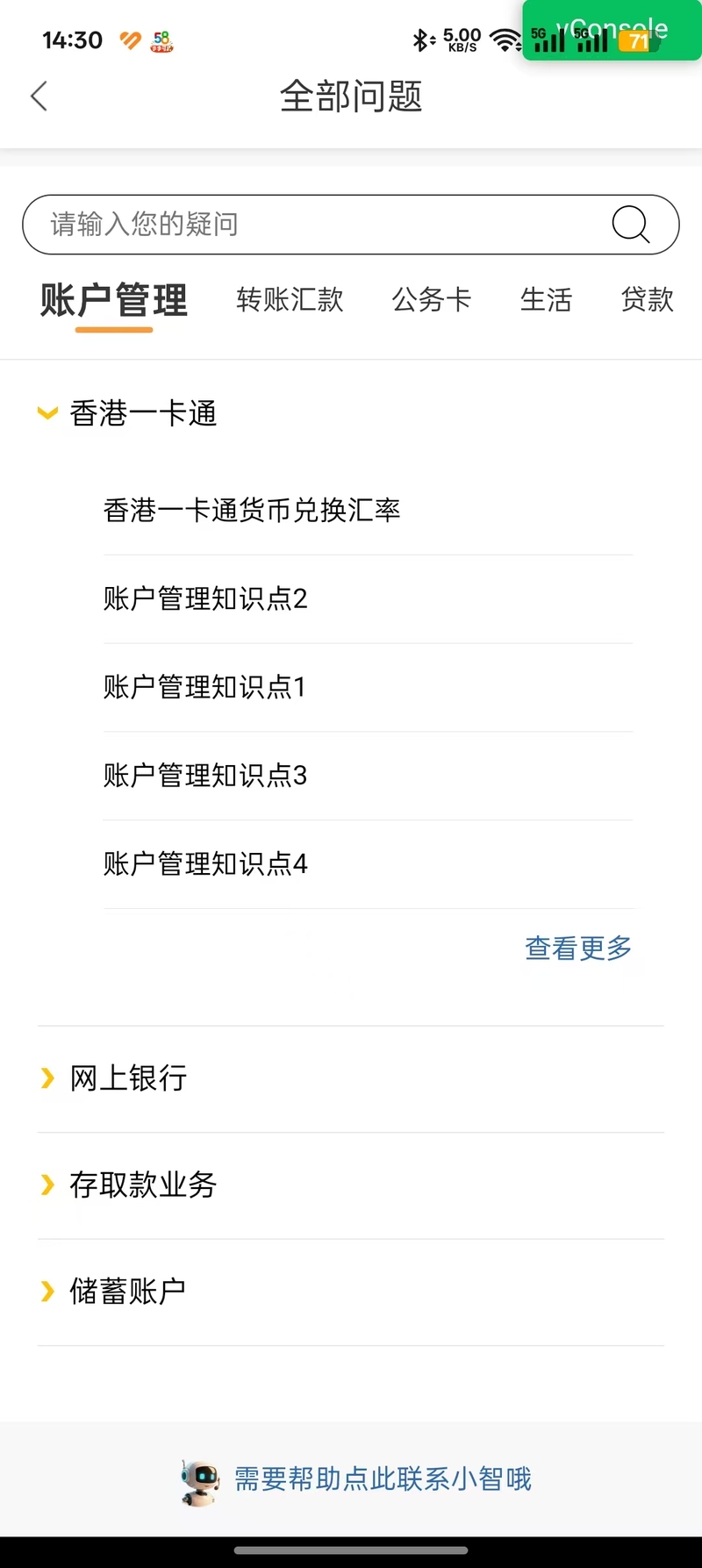
Task: Switch to the 公务卡 tab
Action: pos(431,300)
